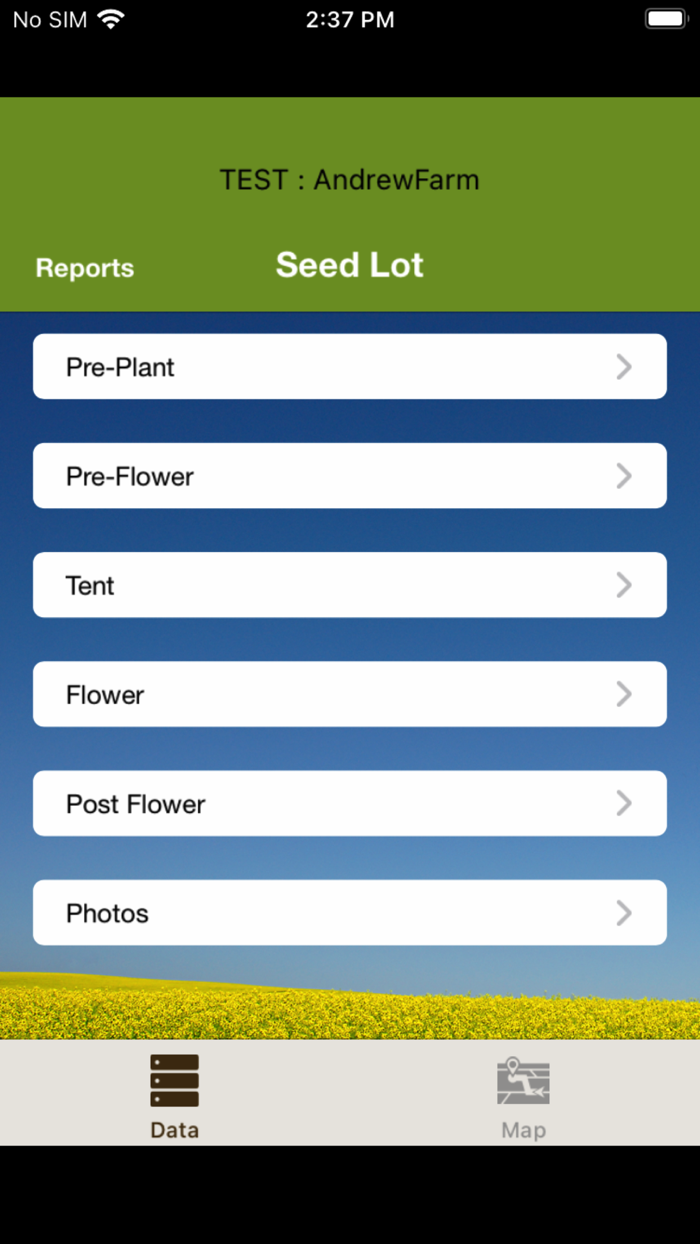Select the Data tab
Viewport: 700px width, 1244px height.
tap(175, 1095)
